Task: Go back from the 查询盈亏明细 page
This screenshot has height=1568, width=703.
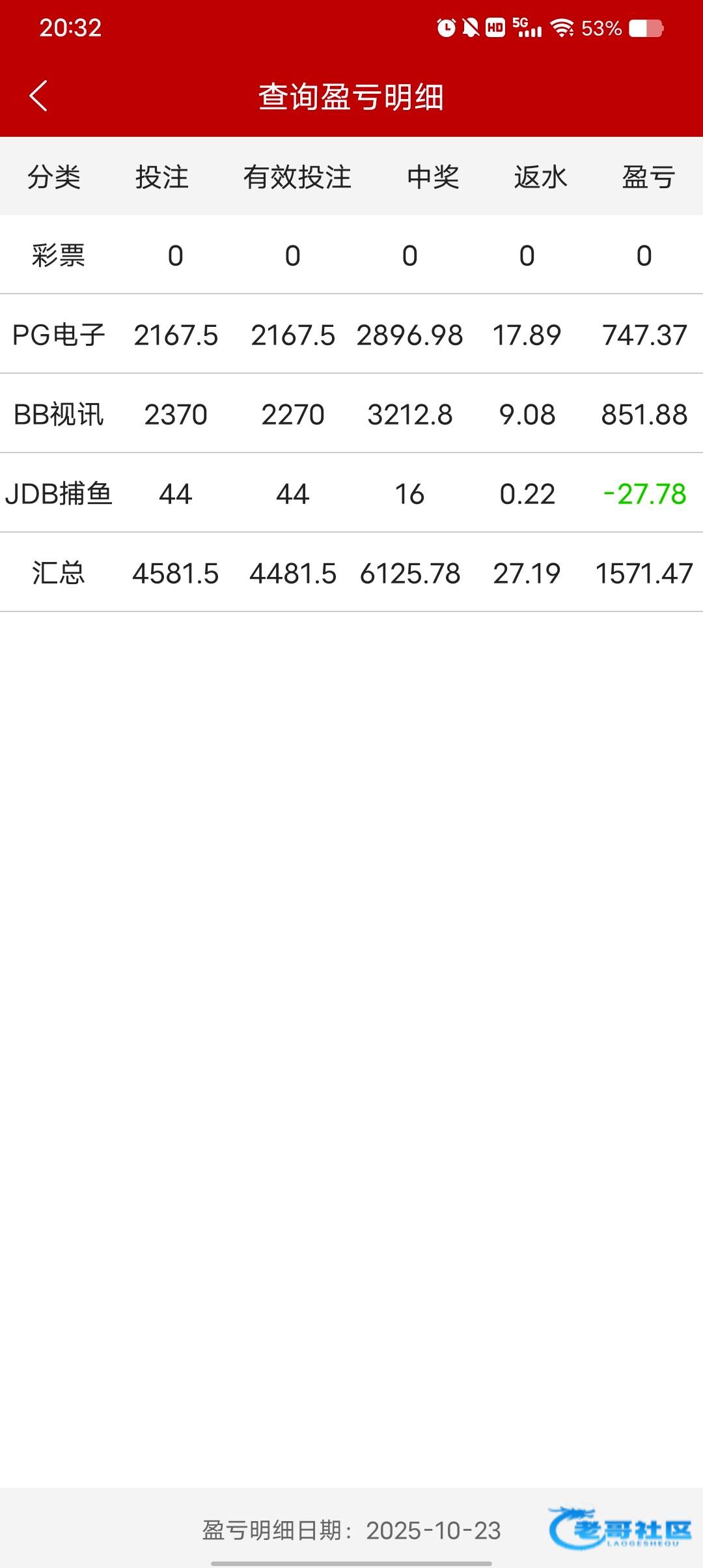Action: click(38, 96)
